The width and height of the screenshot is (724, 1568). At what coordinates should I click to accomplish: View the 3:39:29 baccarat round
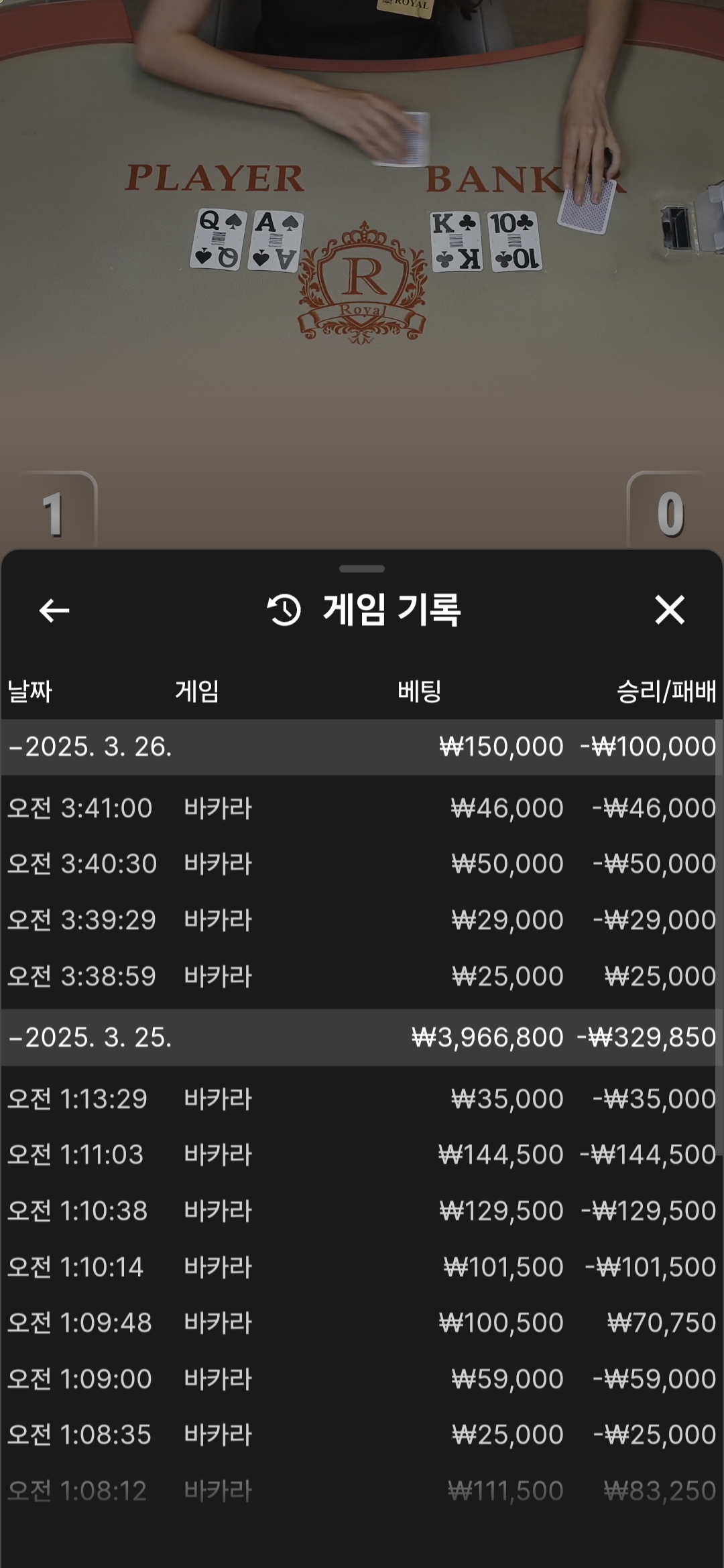pyautogui.click(x=362, y=920)
